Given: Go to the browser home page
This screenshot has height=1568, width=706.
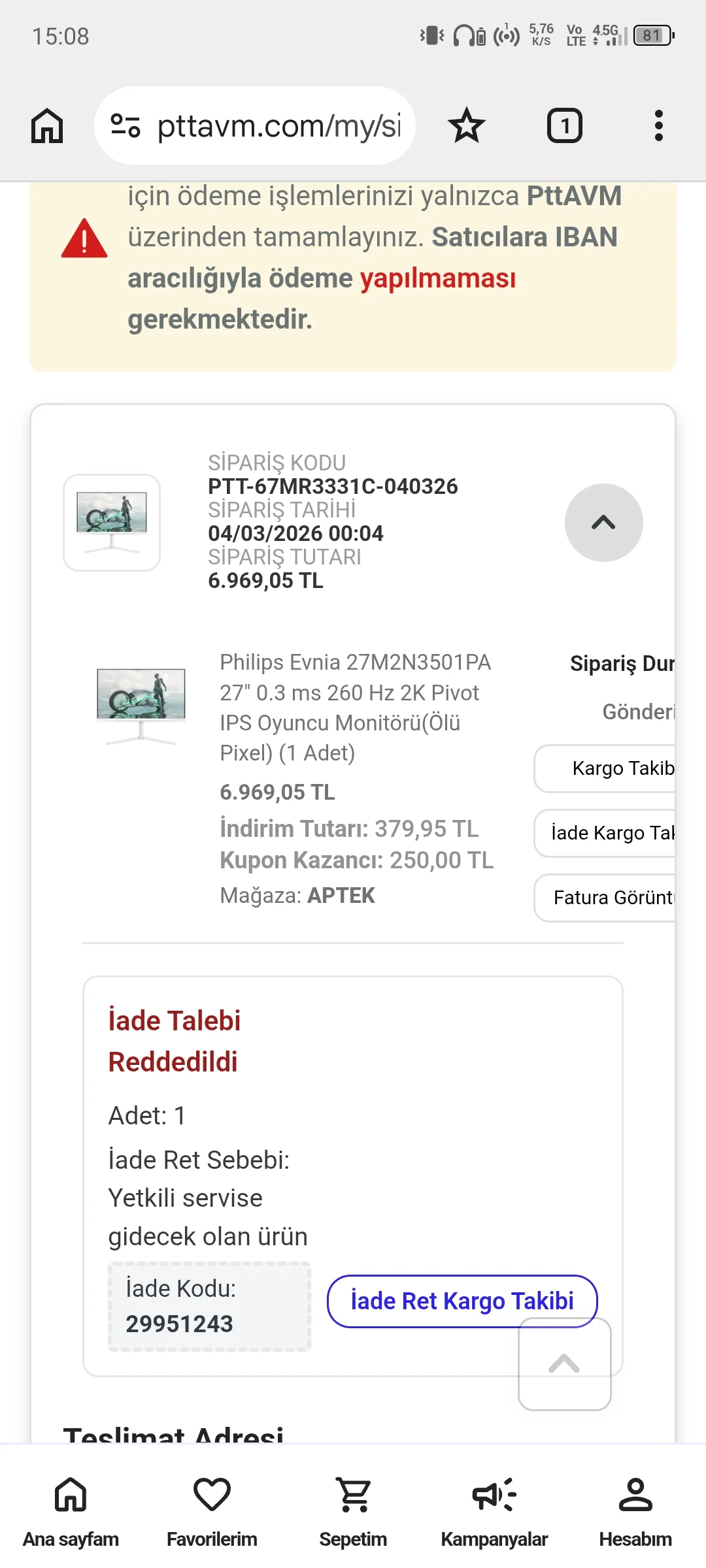Looking at the screenshot, I should coord(47,125).
